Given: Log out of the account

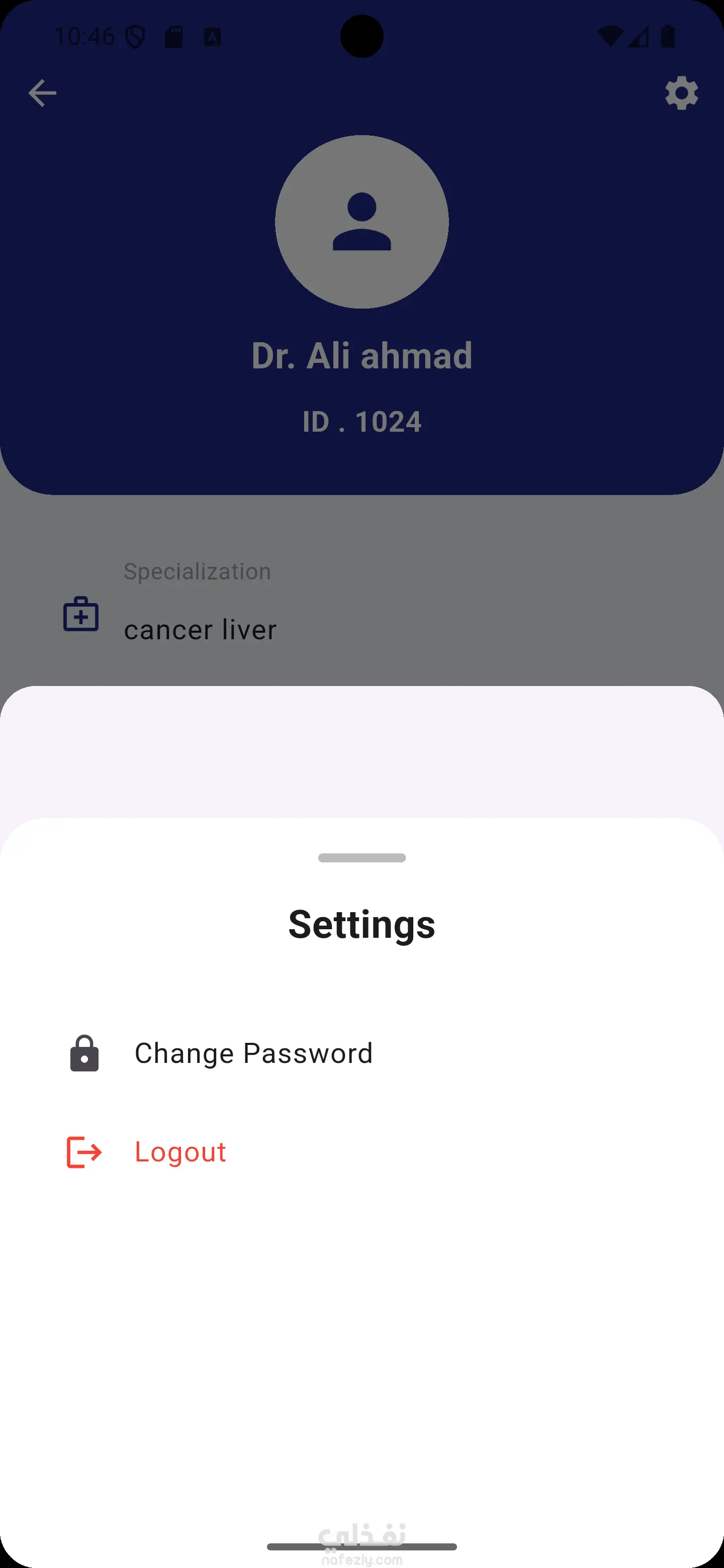Looking at the screenshot, I should click(179, 1152).
